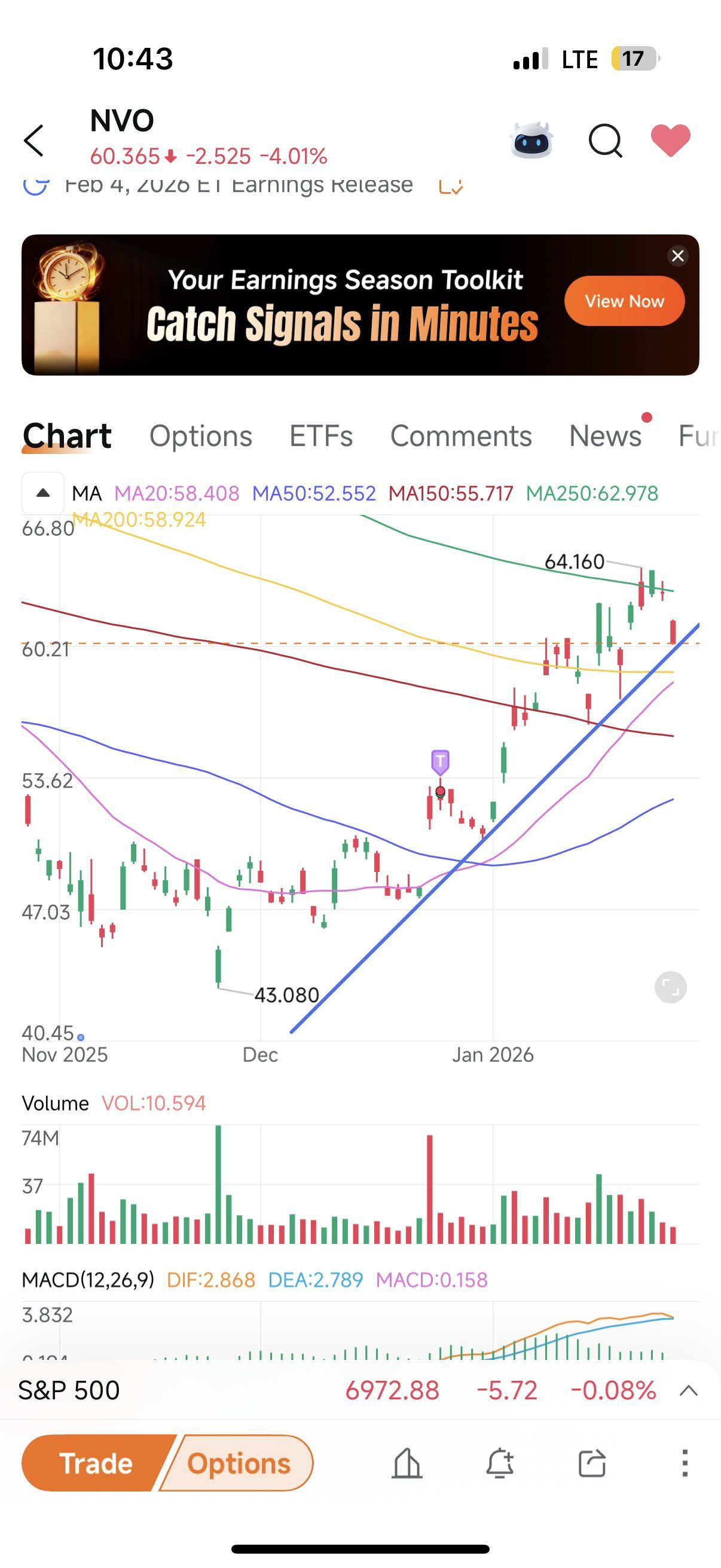Open the Comments tab
This screenshot has height=1568, width=721.
coord(460,436)
